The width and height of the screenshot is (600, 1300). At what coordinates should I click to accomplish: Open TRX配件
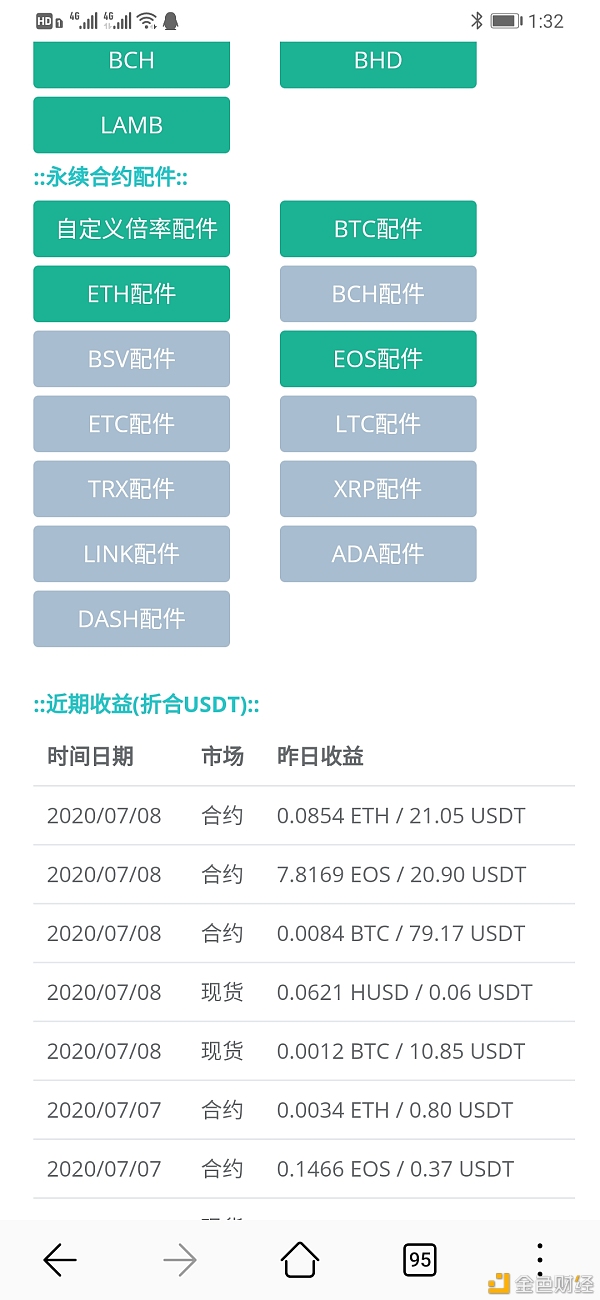point(131,489)
